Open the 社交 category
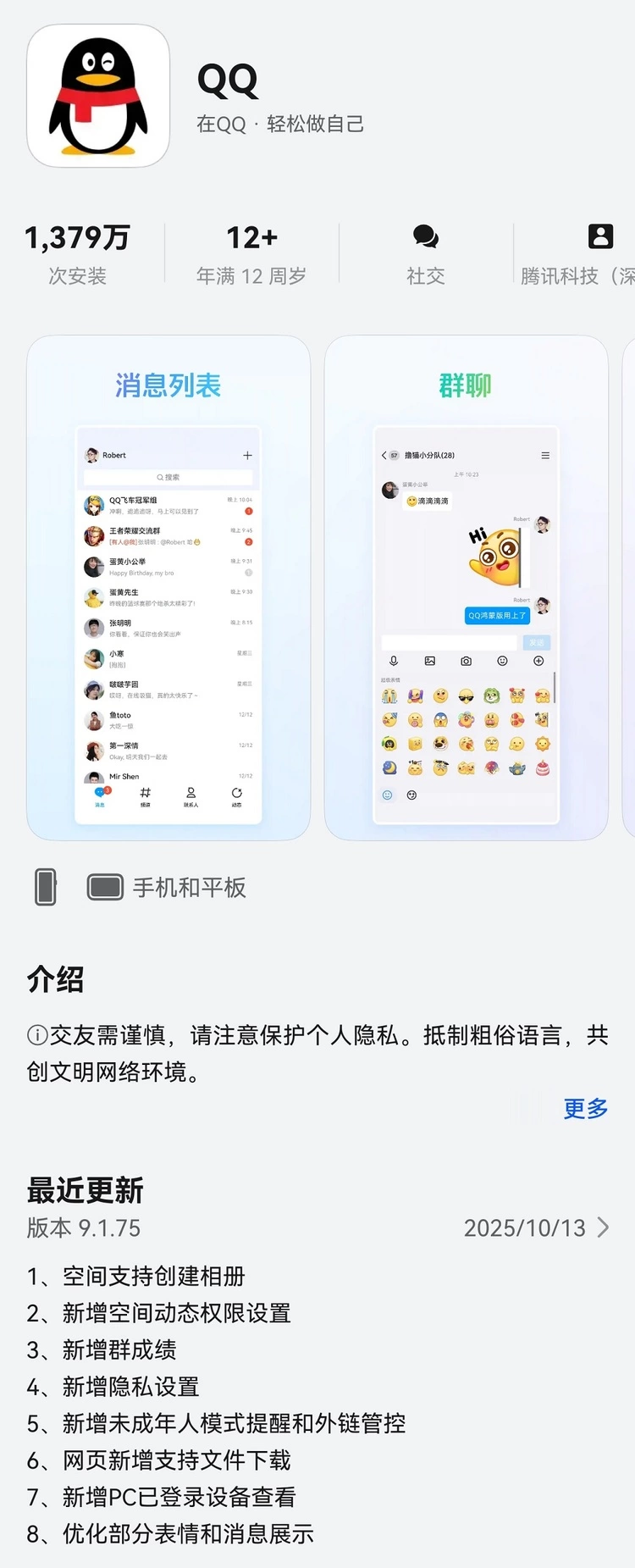The width and height of the screenshot is (635, 1568). (x=426, y=254)
